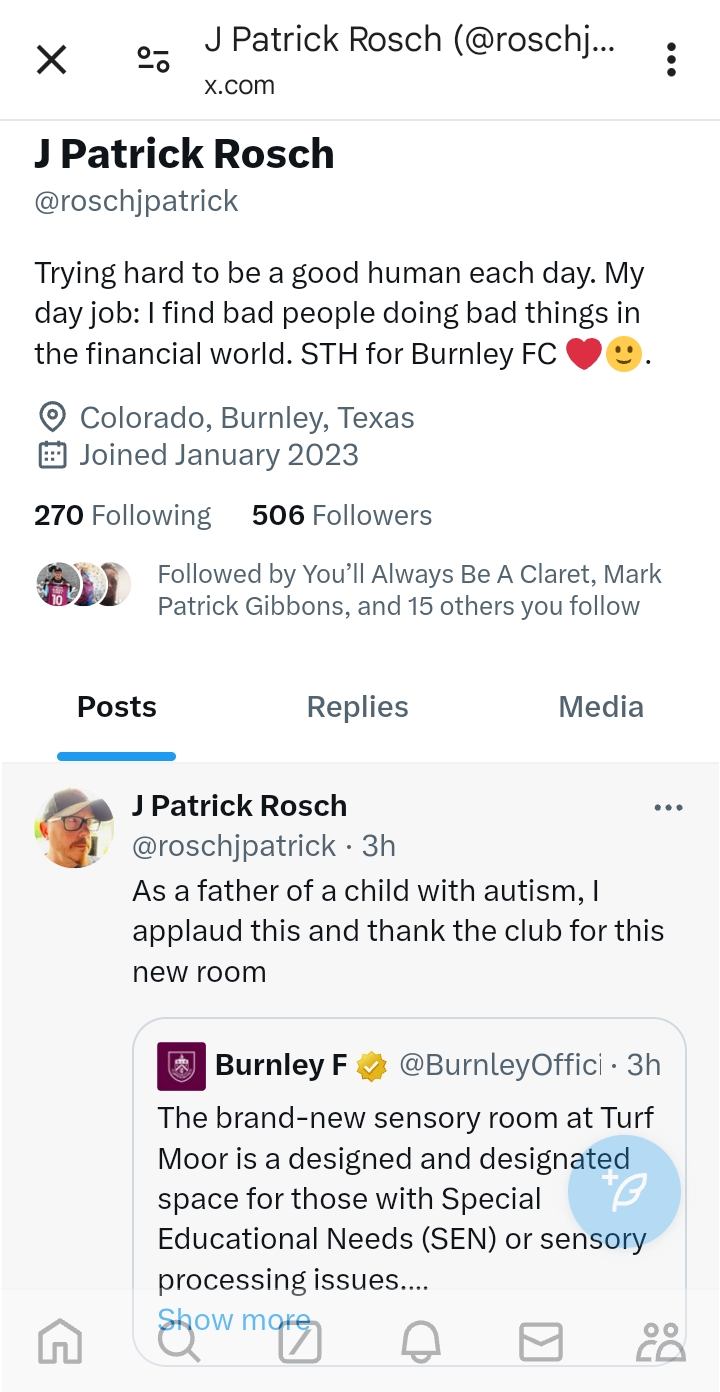Compose a new post
The image size is (720, 1392).
point(624,1191)
